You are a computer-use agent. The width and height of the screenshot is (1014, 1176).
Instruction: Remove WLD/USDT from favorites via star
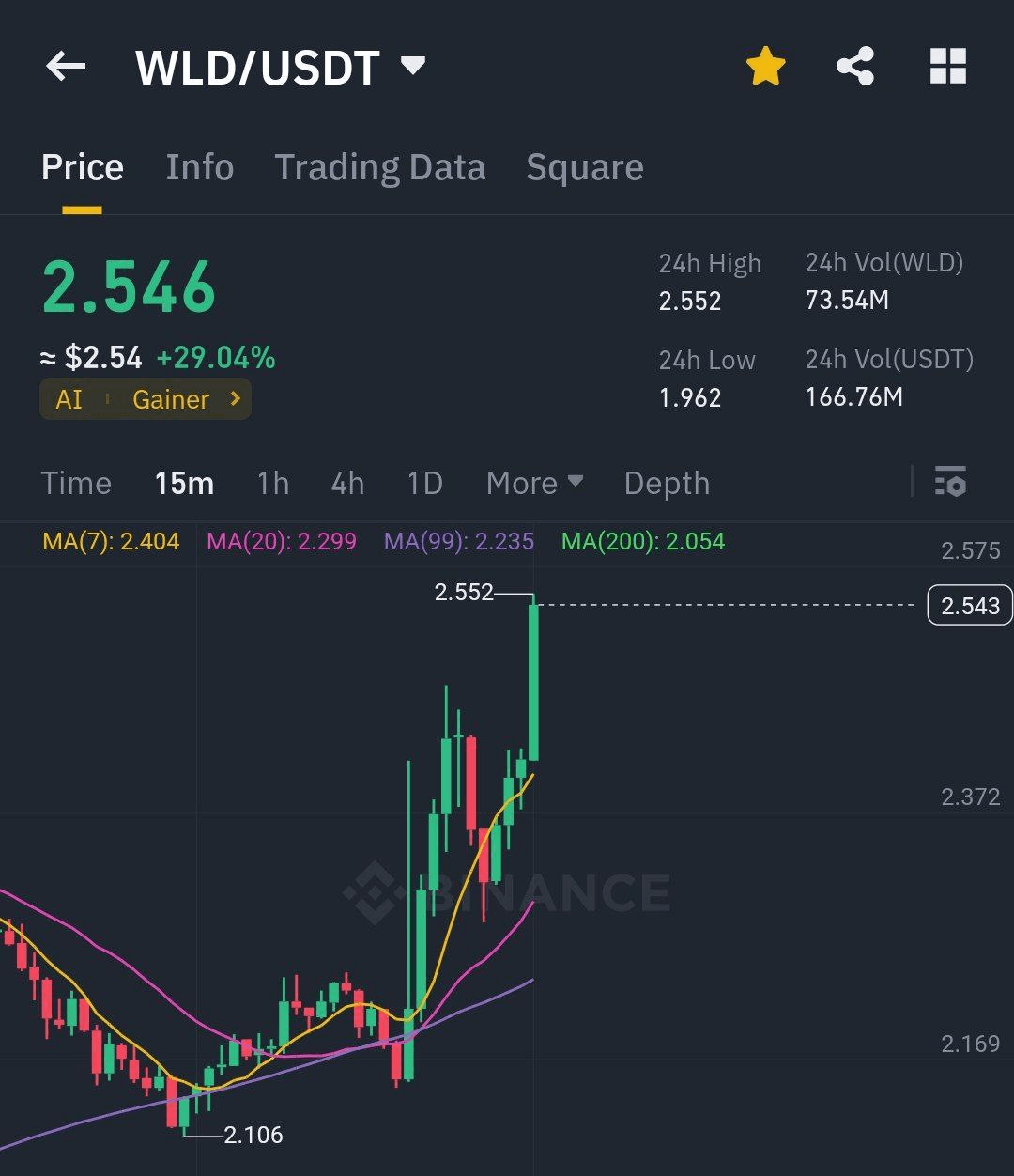coord(765,68)
